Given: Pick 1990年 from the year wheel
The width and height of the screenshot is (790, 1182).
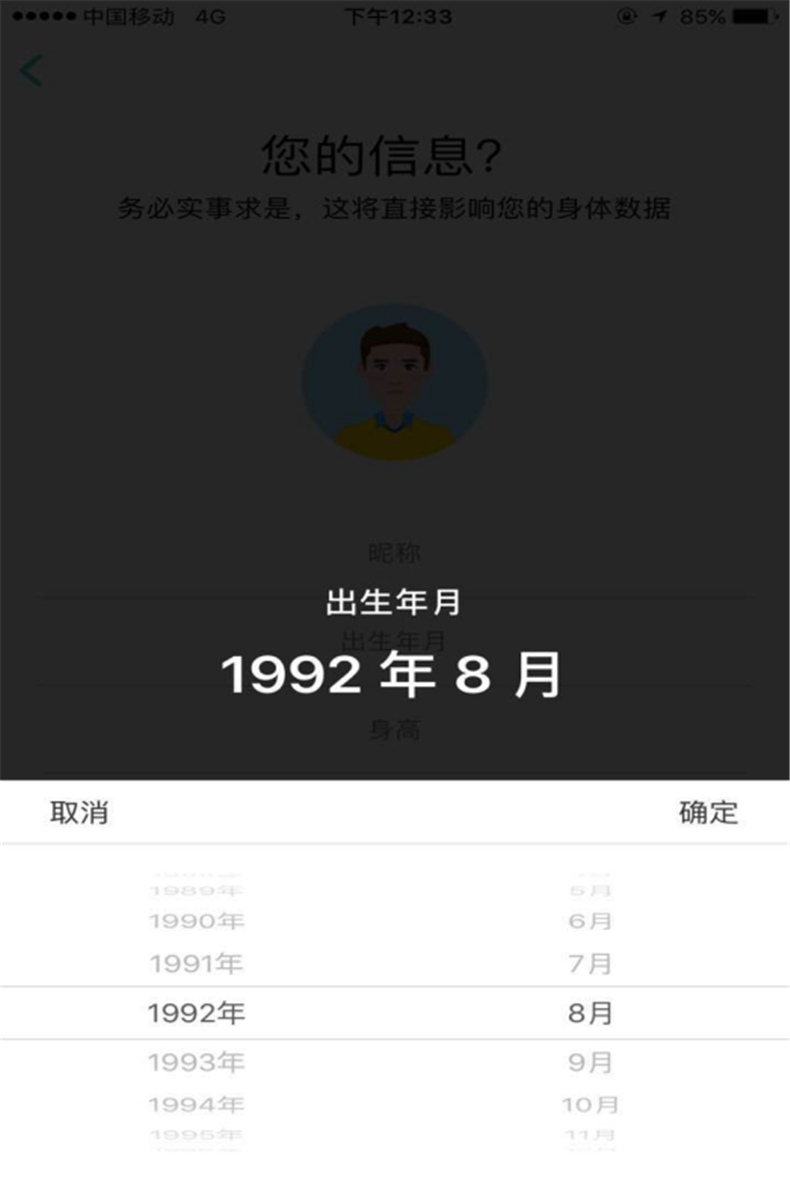Looking at the screenshot, I should (196, 921).
